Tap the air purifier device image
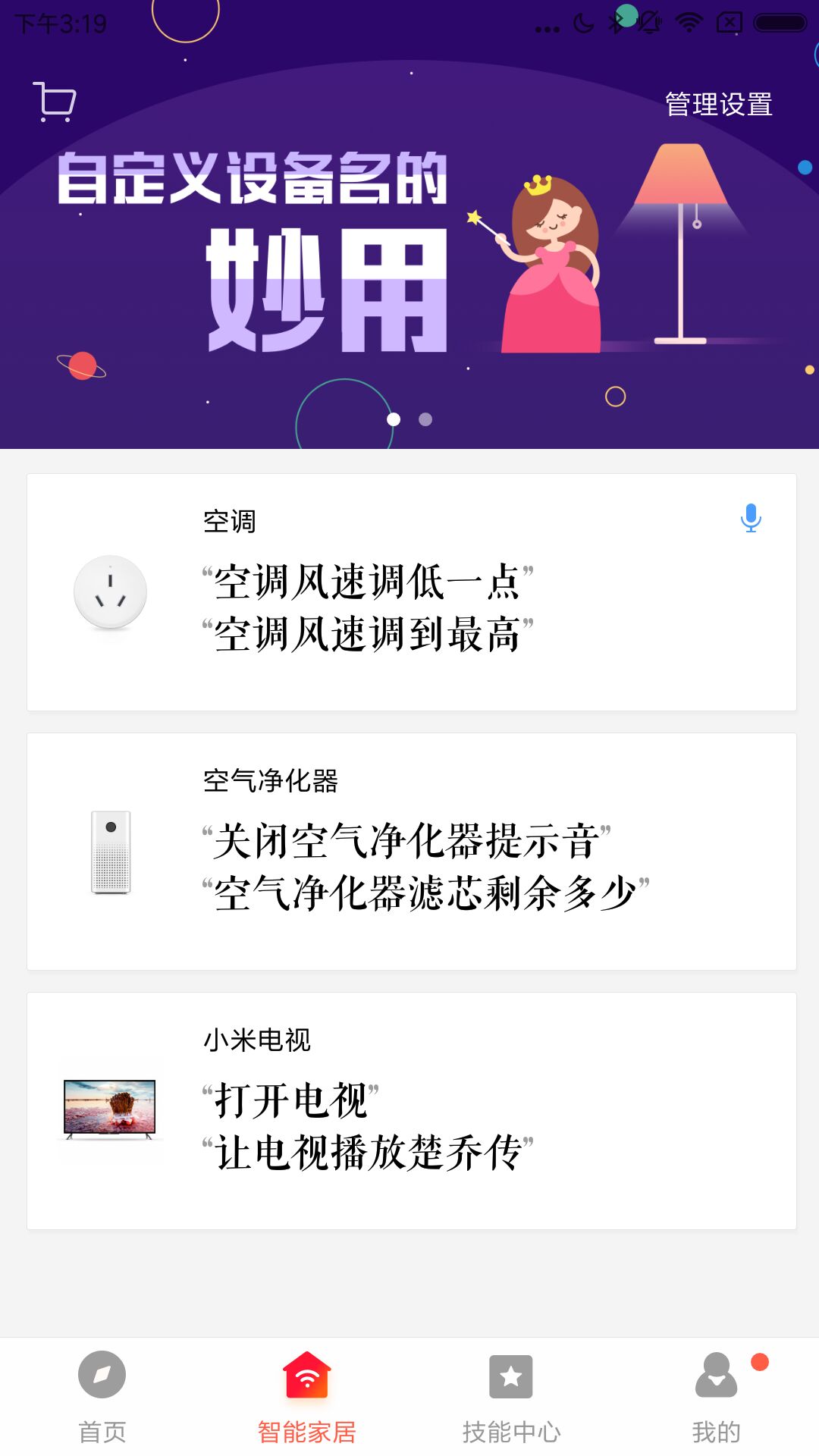Screen dimensions: 819x1456 pyautogui.click(x=111, y=851)
